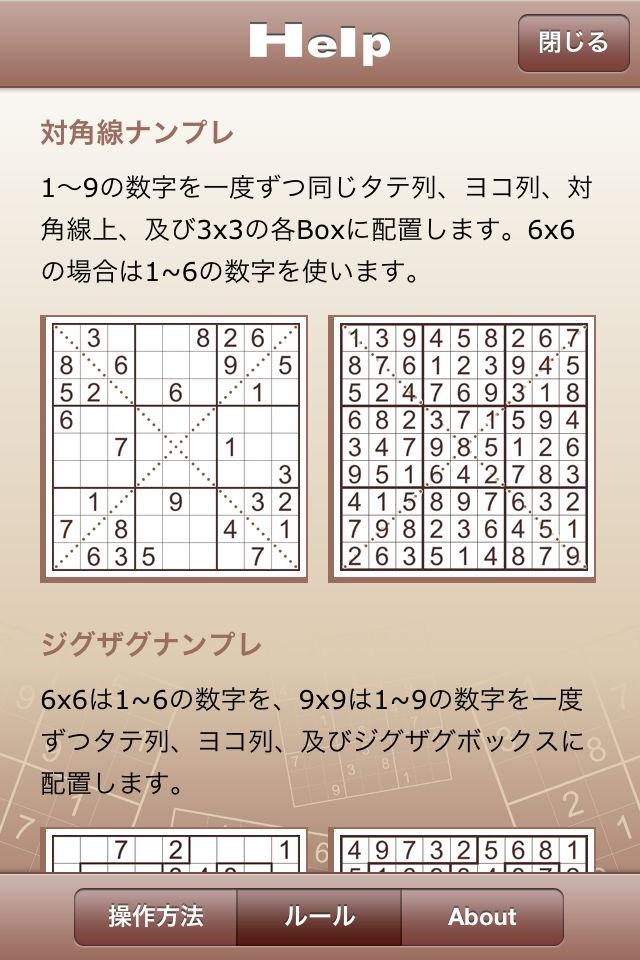Open the About tab
The height and width of the screenshot is (960, 640).
(x=482, y=916)
